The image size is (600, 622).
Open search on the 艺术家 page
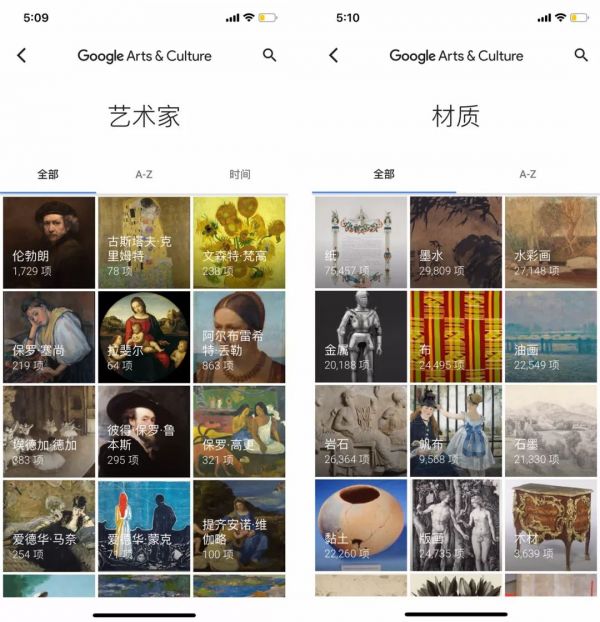pyautogui.click(x=269, y=56)
